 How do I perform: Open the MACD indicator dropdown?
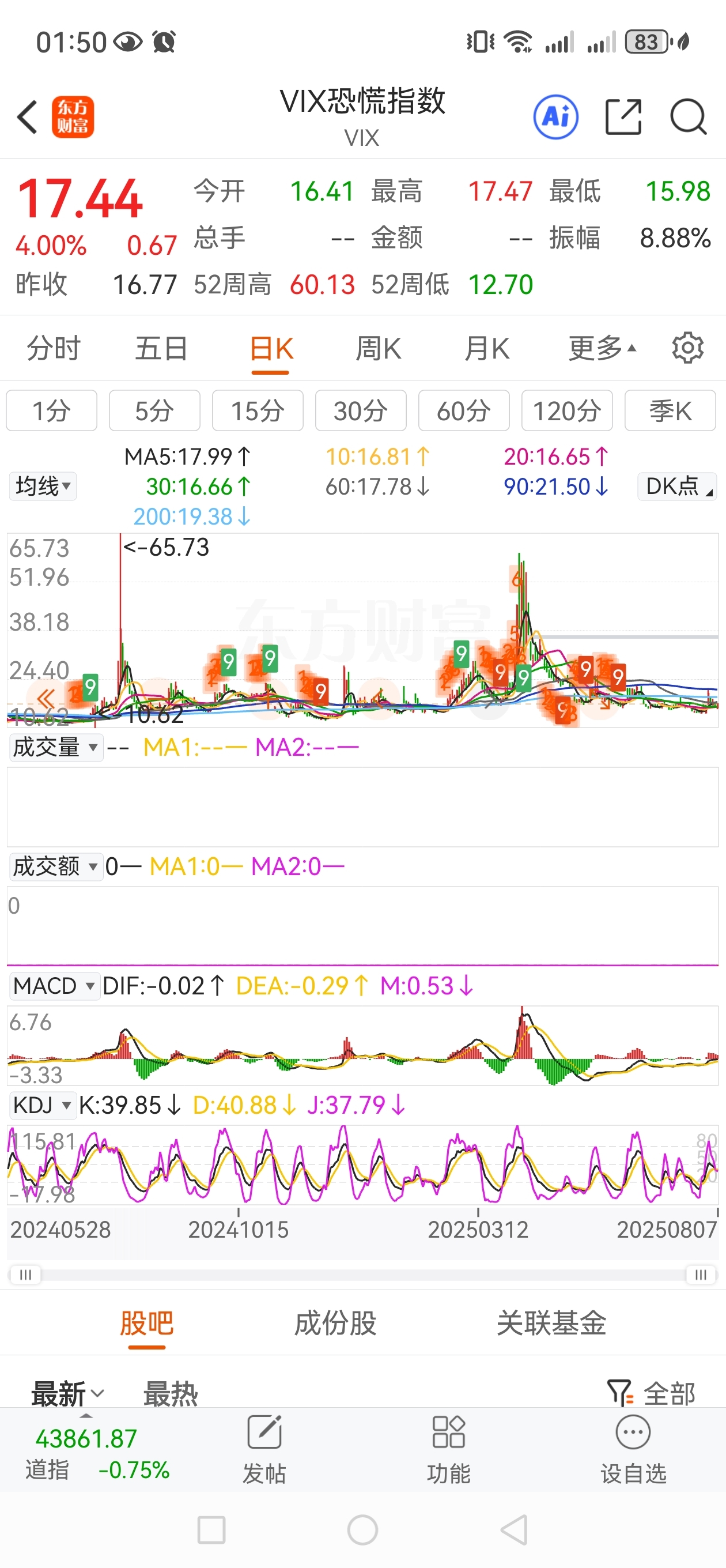coord(54,986)
